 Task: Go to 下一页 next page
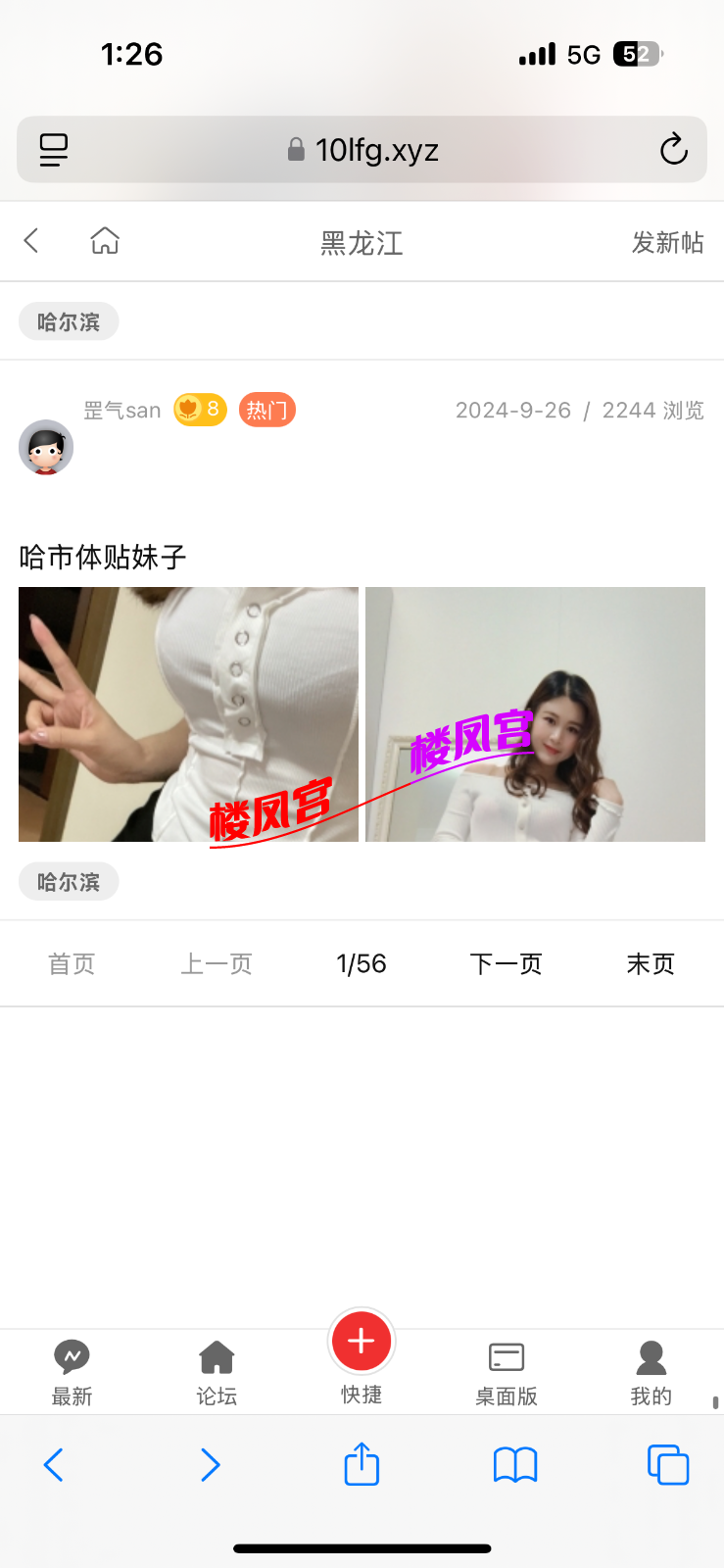506,963
